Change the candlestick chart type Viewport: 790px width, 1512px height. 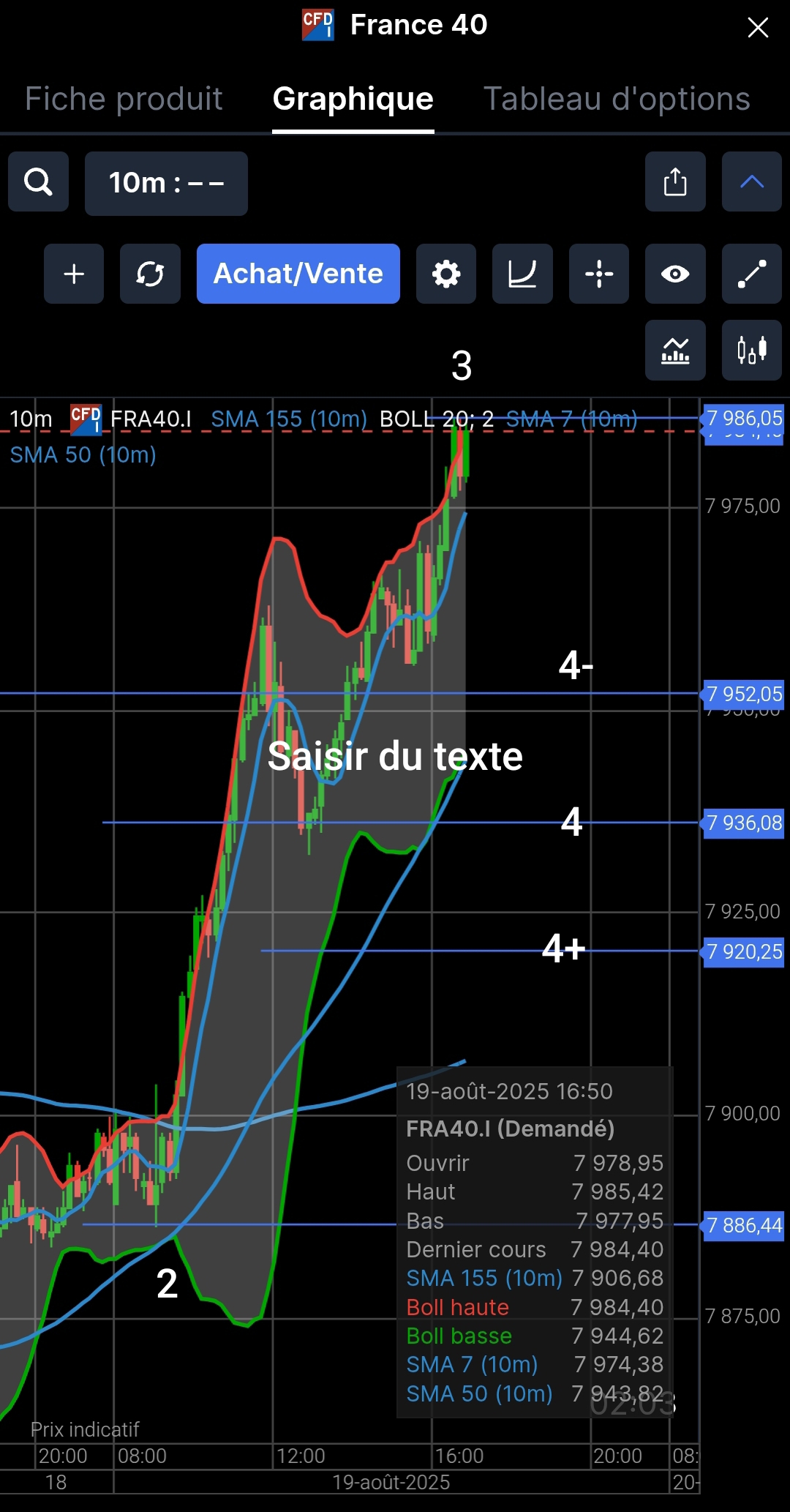tap(751, 350)
